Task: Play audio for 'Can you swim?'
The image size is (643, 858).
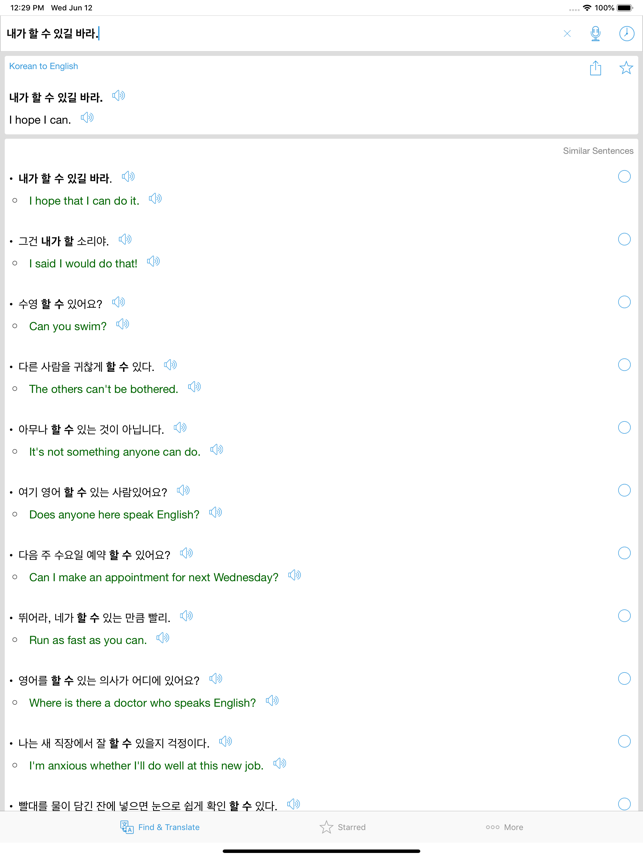Action: [x=122, y=324]
